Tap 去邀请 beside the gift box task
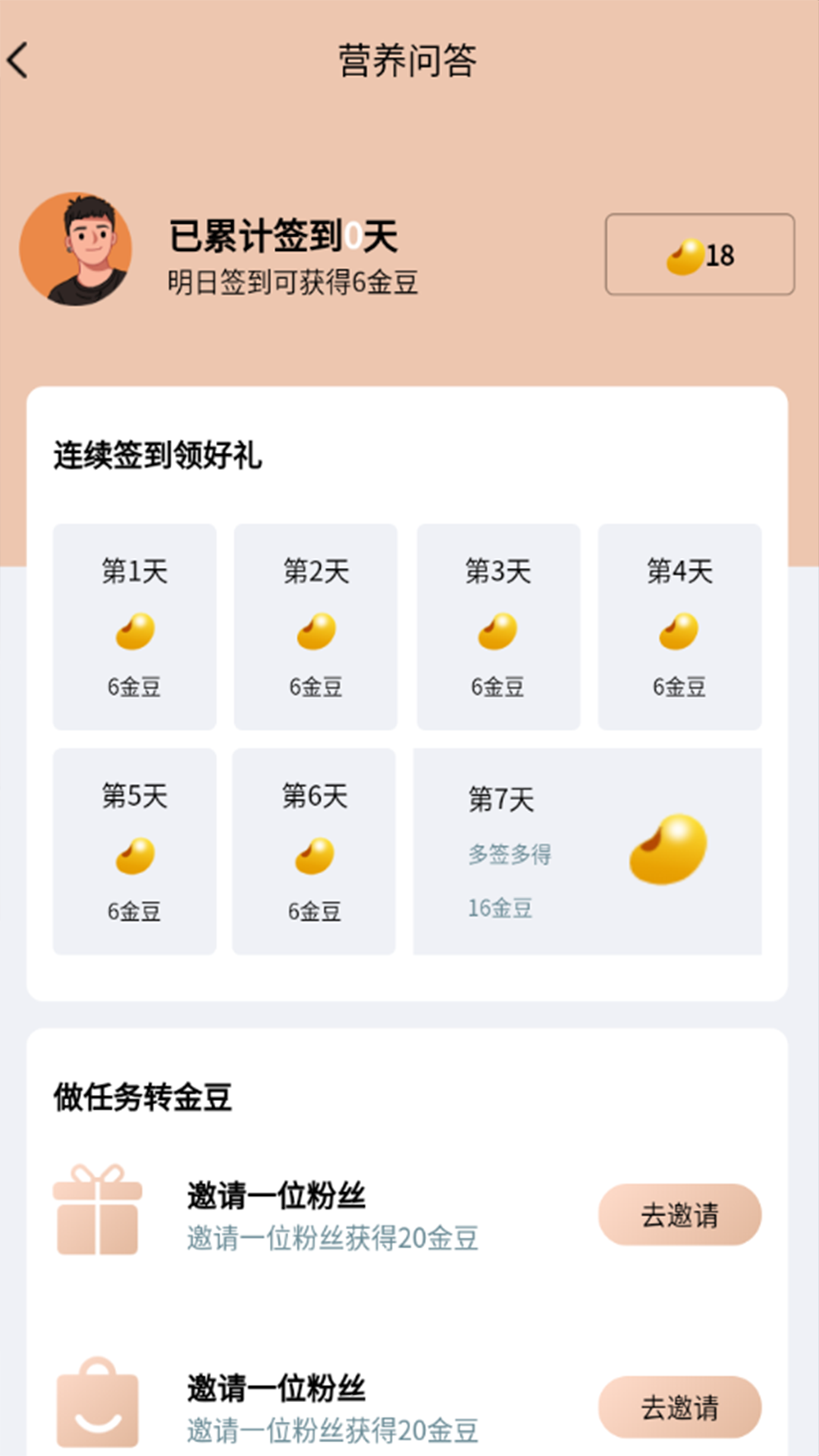Viewport: 819px width, 1456px height. coord(679,1215)
